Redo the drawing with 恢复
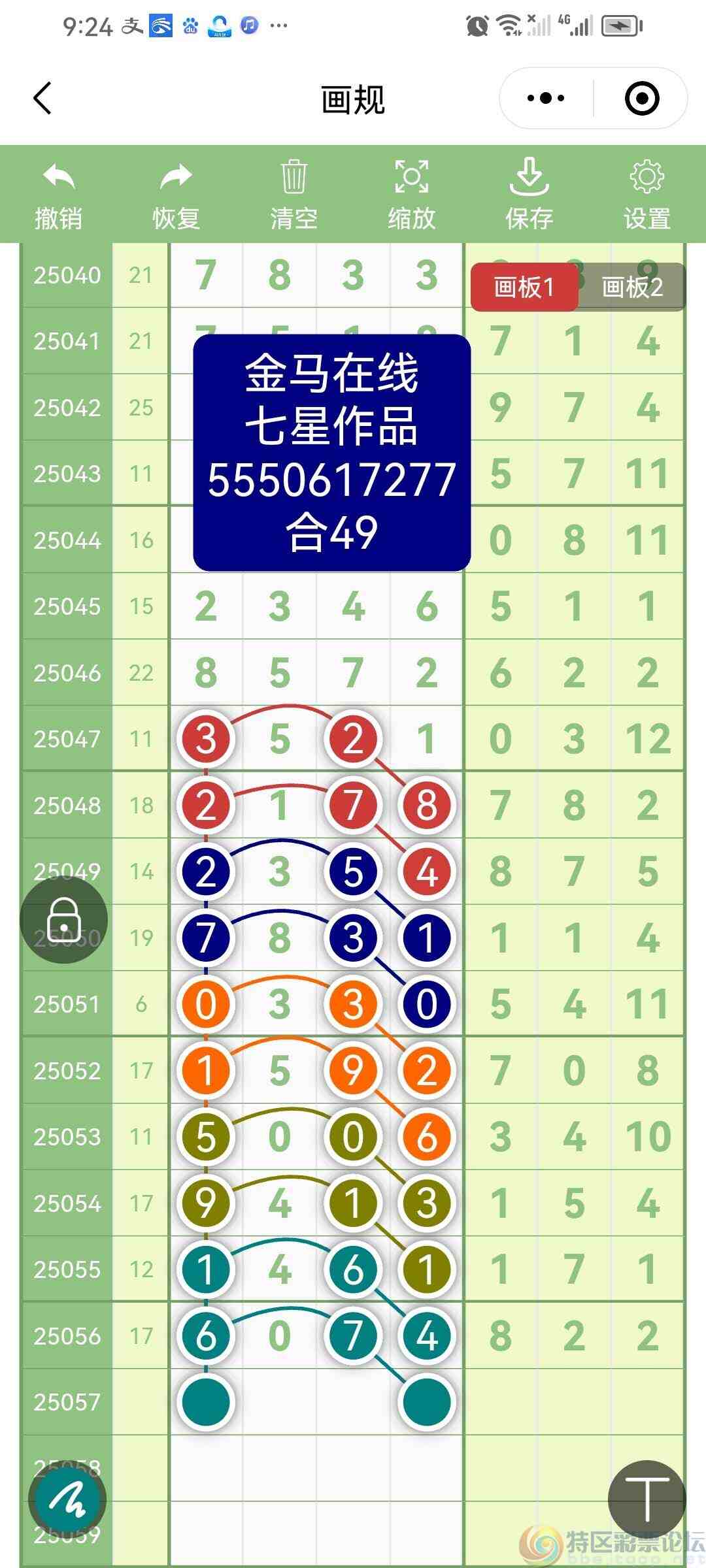Screen dimensions: 706x1568 (176, 195)
